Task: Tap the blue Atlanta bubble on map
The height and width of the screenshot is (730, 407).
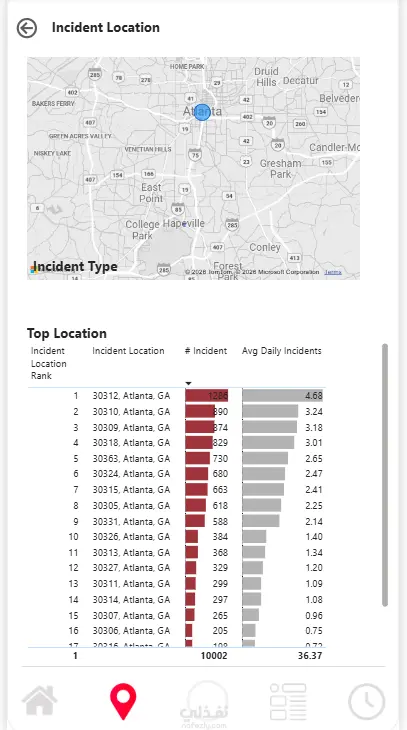Action: pyautogui.click(x=202, y=112)
